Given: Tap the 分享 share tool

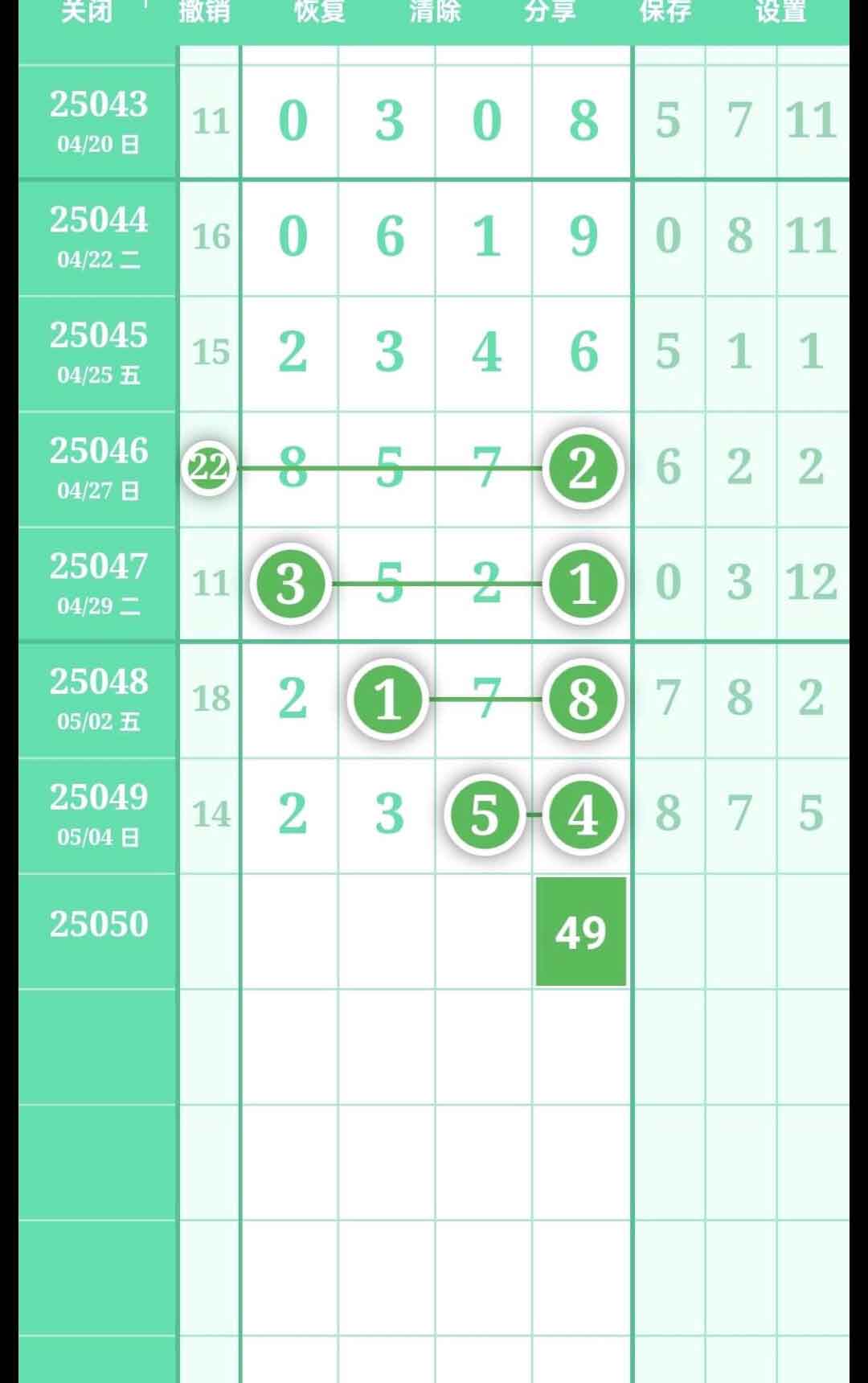Looking at the screenshot, I should coord(548,13).
